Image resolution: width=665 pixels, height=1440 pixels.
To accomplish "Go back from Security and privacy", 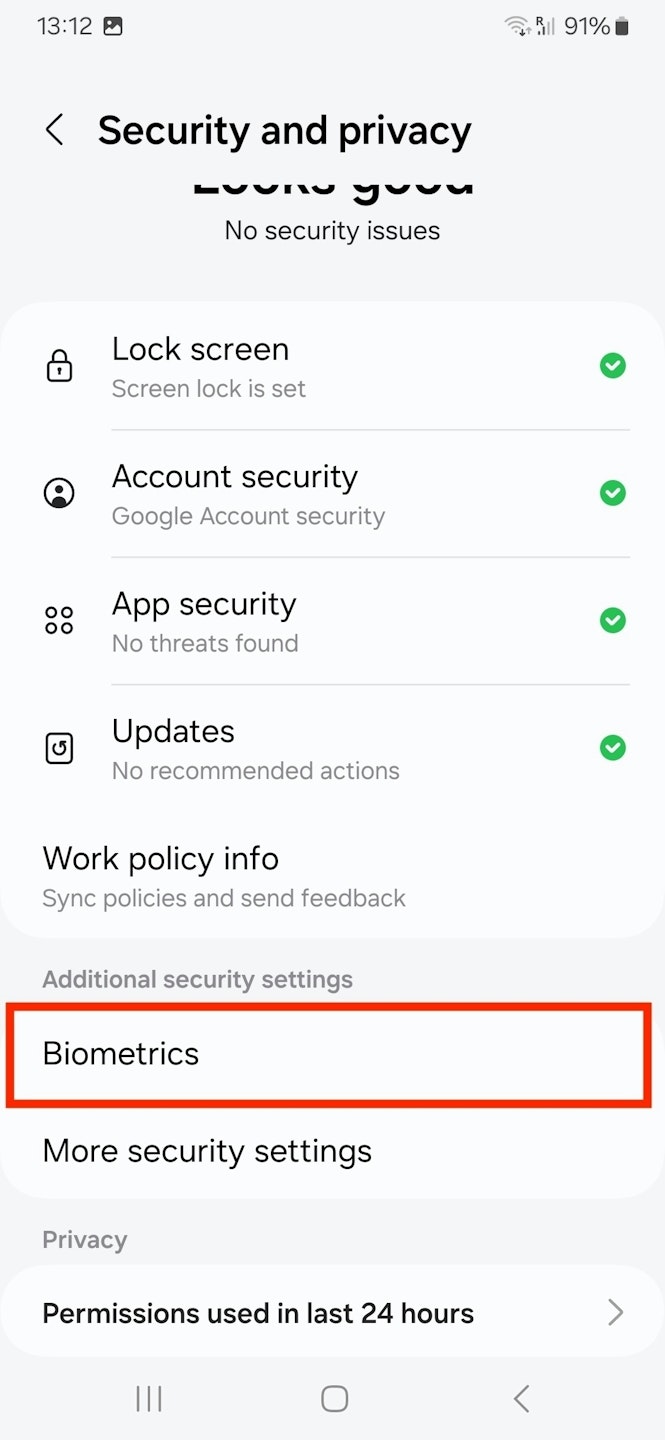I will 55,130.
